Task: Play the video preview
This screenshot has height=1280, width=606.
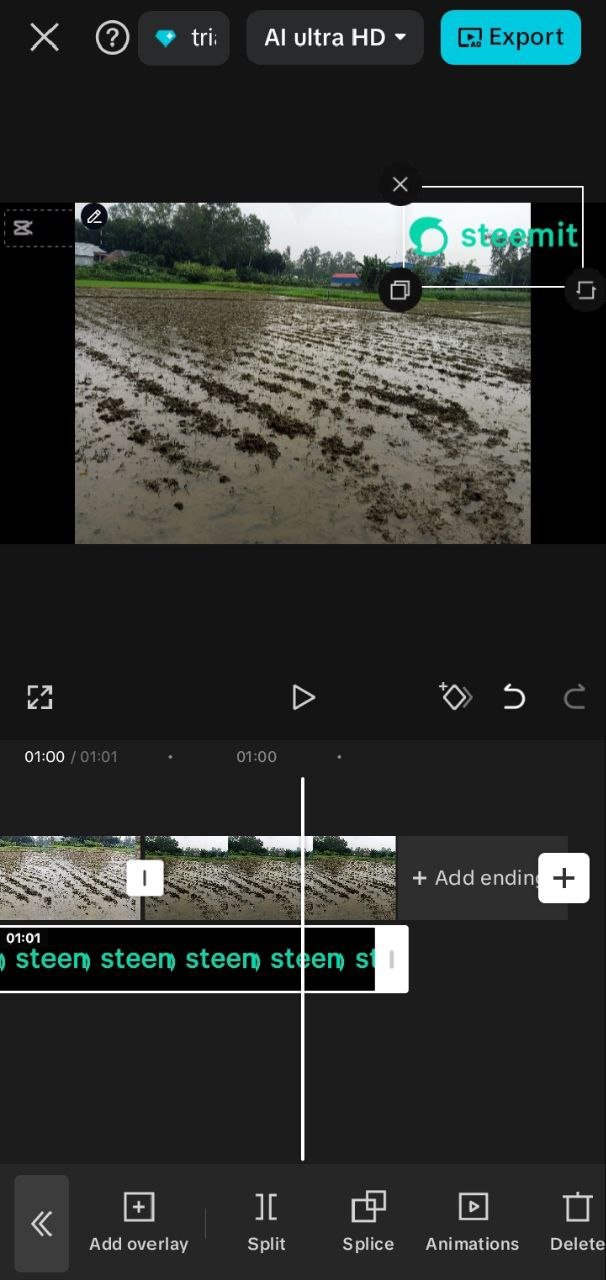Action: click(x=303, y=697)
